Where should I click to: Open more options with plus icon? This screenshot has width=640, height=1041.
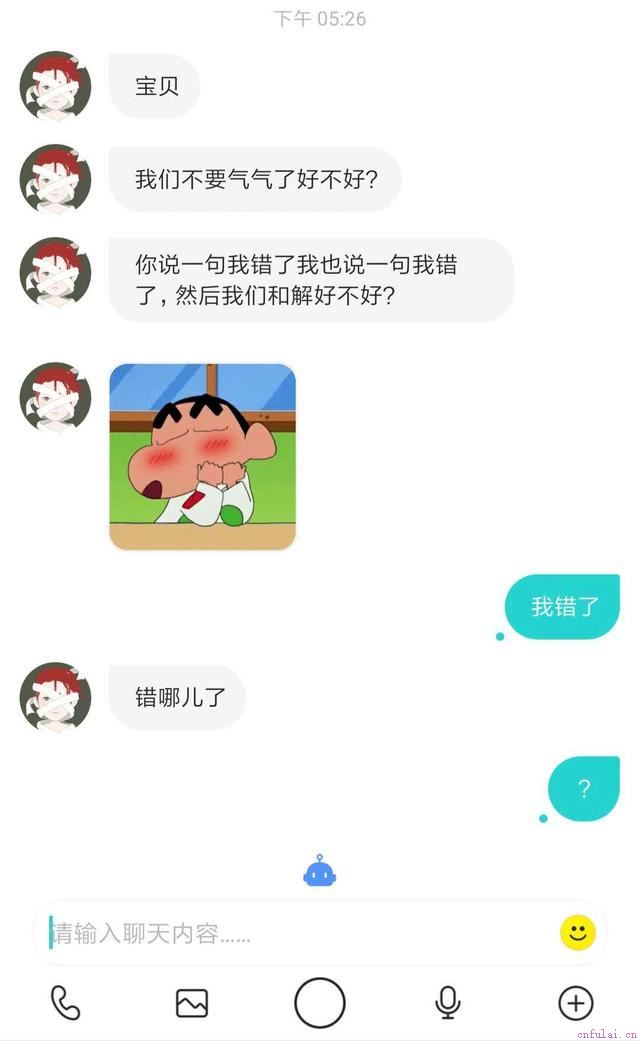[x=575, y=1002]
